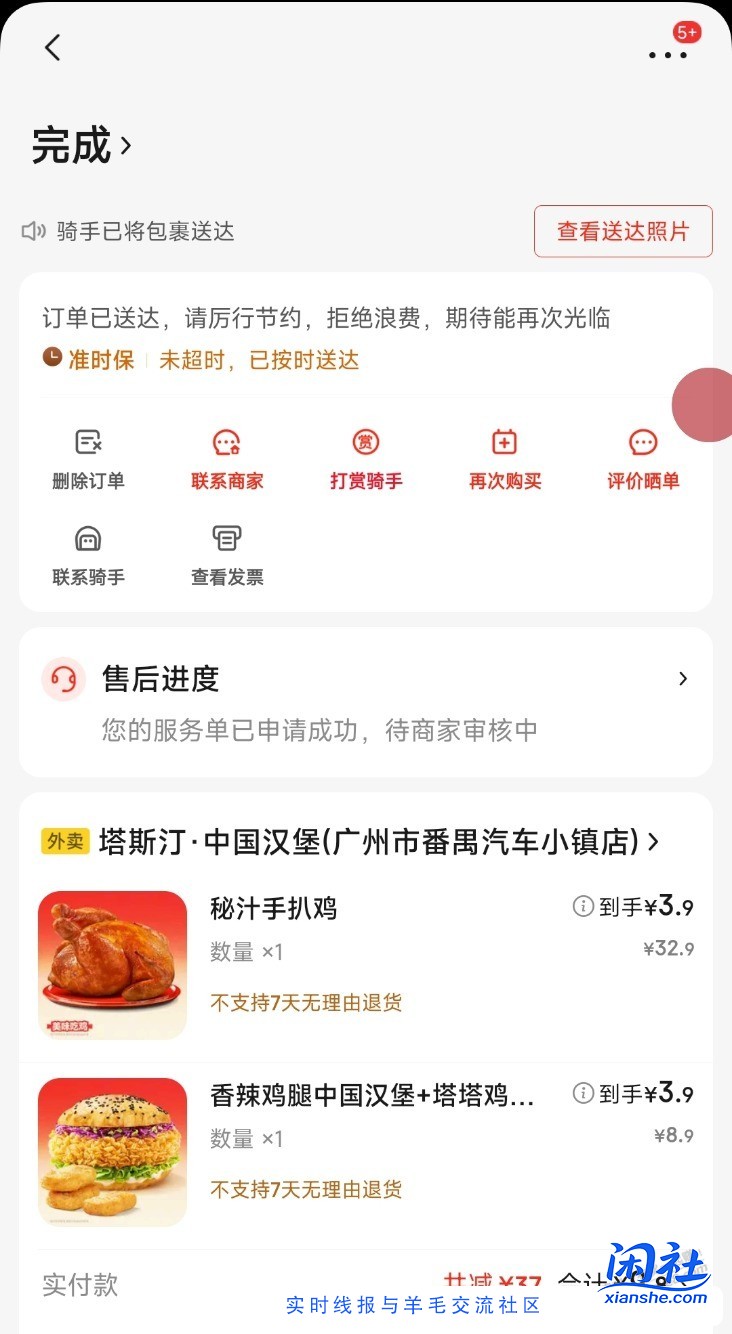
Task: Tap the 准时保 clock badge icon
Action: click(x=53, y=361)
